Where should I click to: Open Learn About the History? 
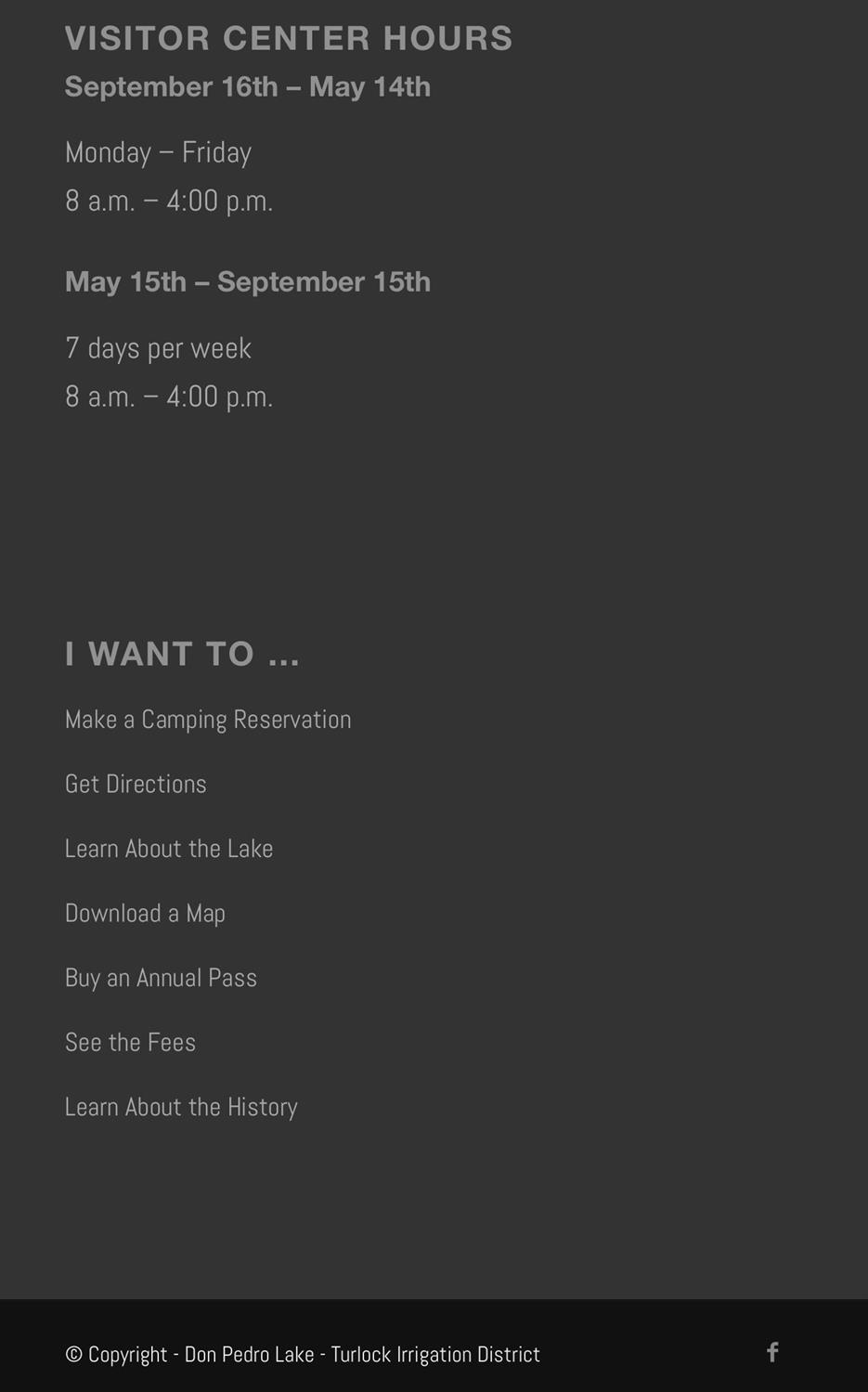pos(181,1107)
